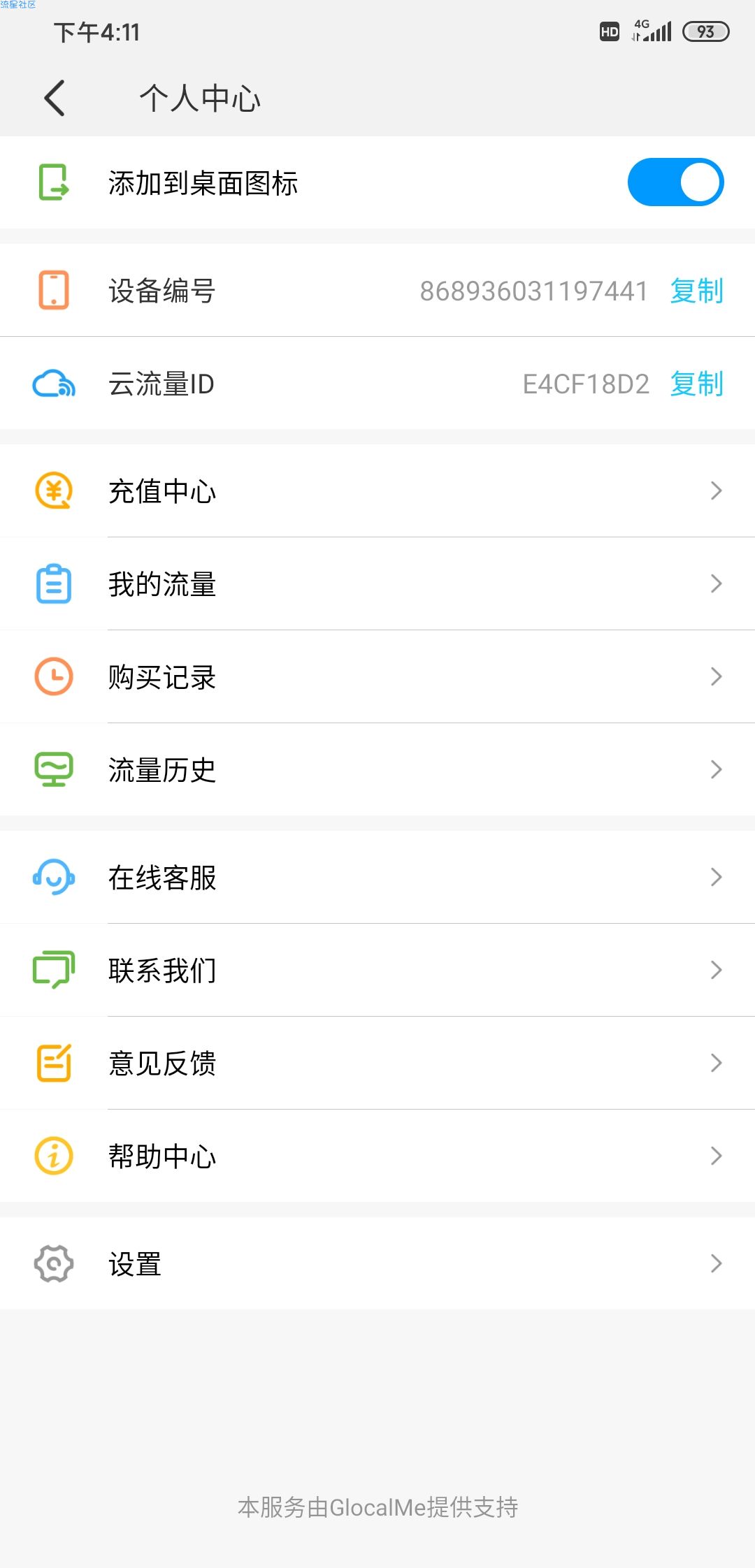Copy the 设备编号 number
The height and width of the screenshot is (1568, 755).
(696, 291)
